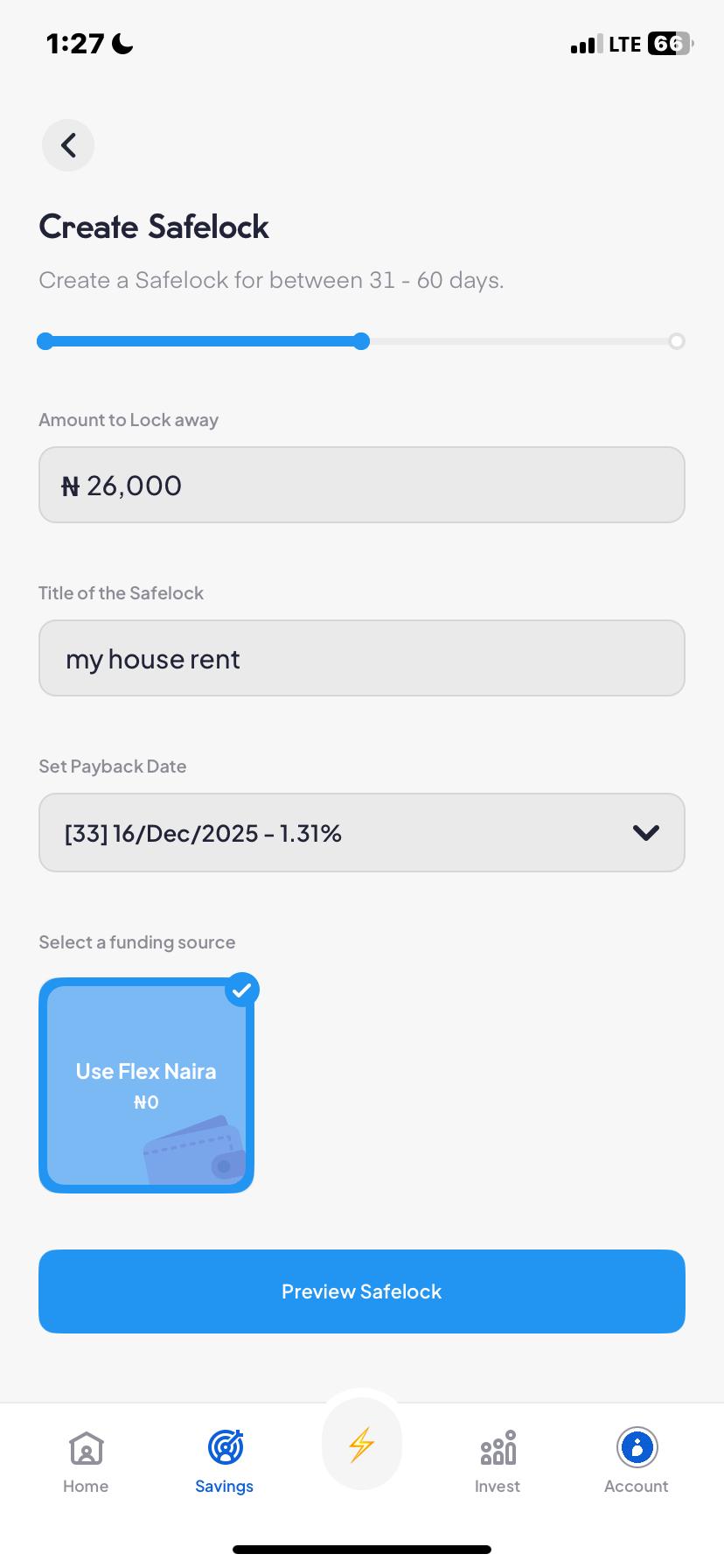Open the Account profile icon
Viewport: 724px width, 1568px height.
(636, 1448)
